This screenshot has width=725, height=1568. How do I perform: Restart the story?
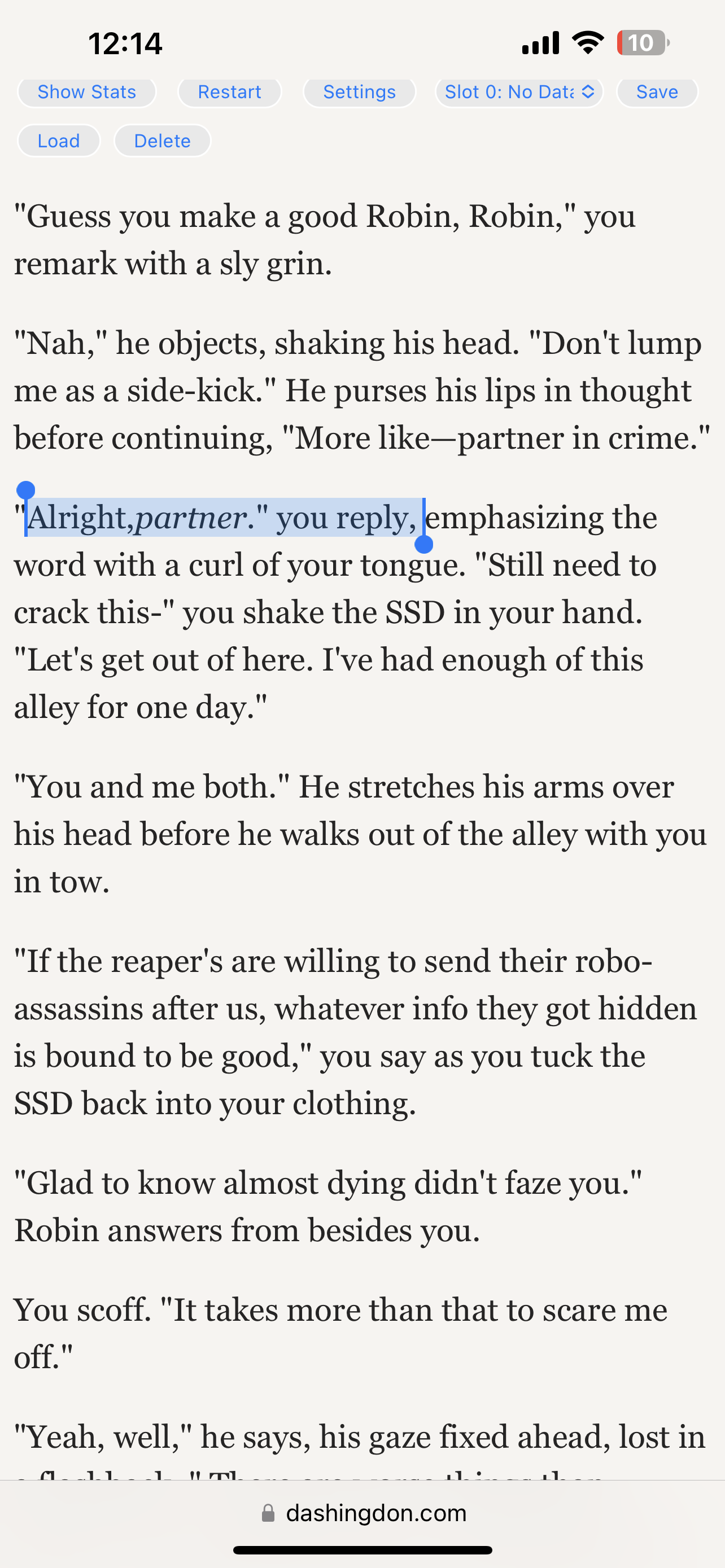(x=229, y=93)
